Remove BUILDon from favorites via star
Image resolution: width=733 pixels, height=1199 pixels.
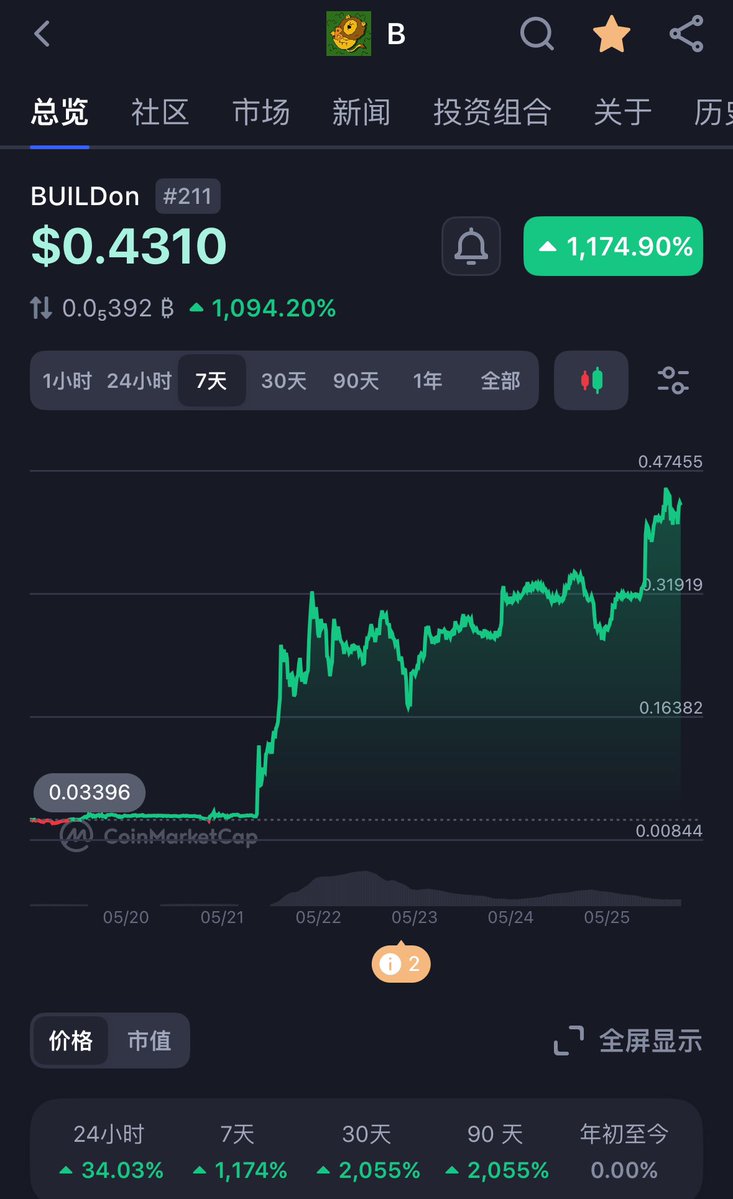click(611, 34)
